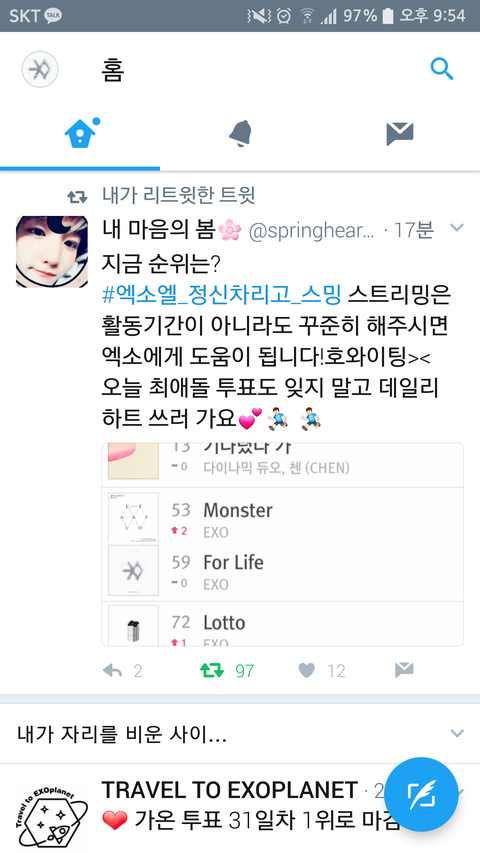480x853 pixels.
Task: Open the profile avatar in the top bar
Action: (x=40, y=69)
